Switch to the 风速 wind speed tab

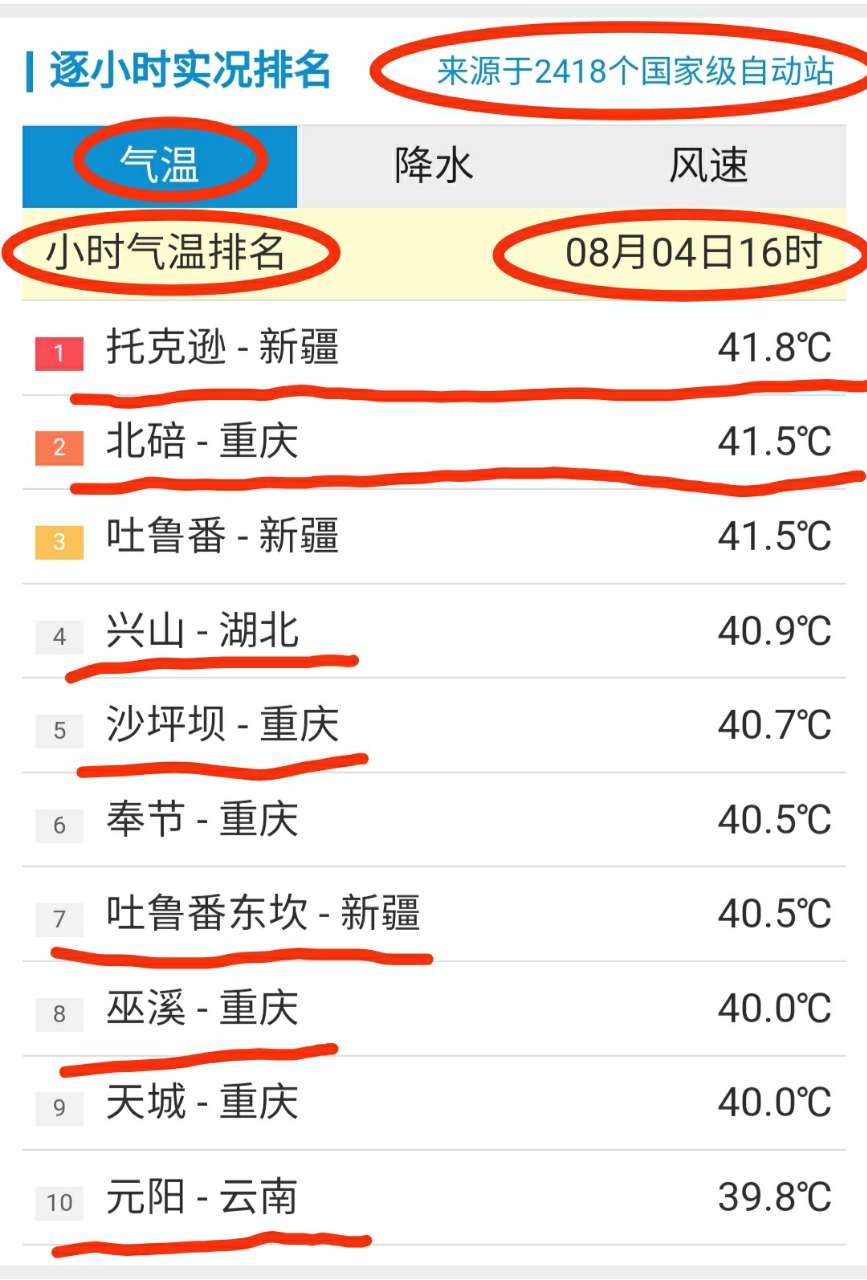(x=708, y=166)
